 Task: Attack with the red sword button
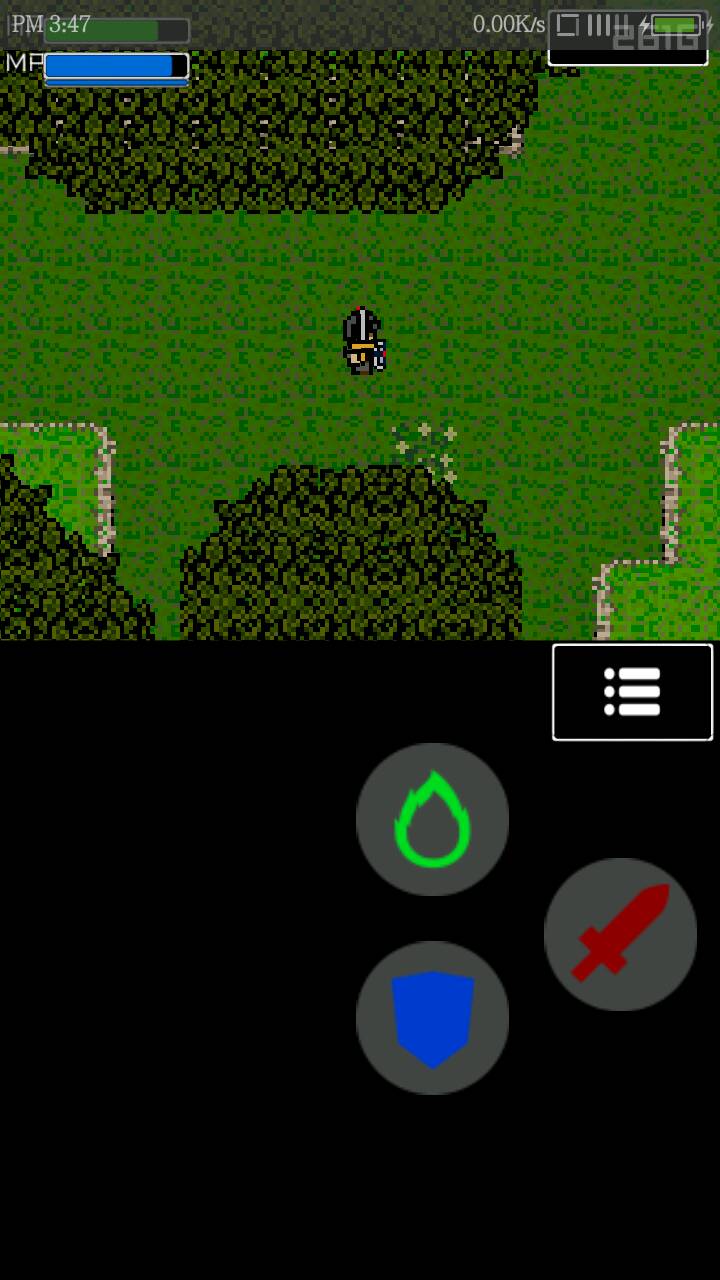coord(620,934)
